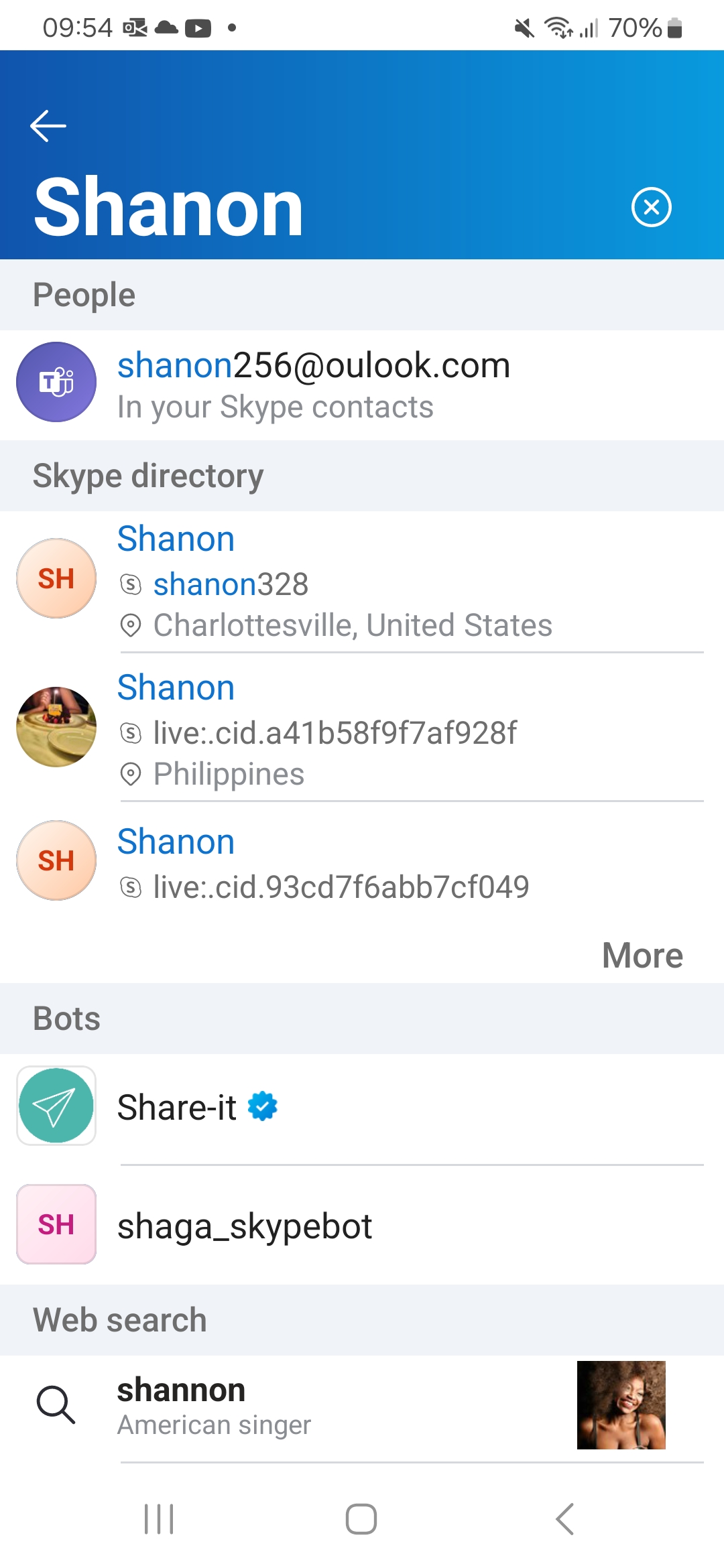
Task: Open the Share-it bot
Action: click(x=362, y=1106)
